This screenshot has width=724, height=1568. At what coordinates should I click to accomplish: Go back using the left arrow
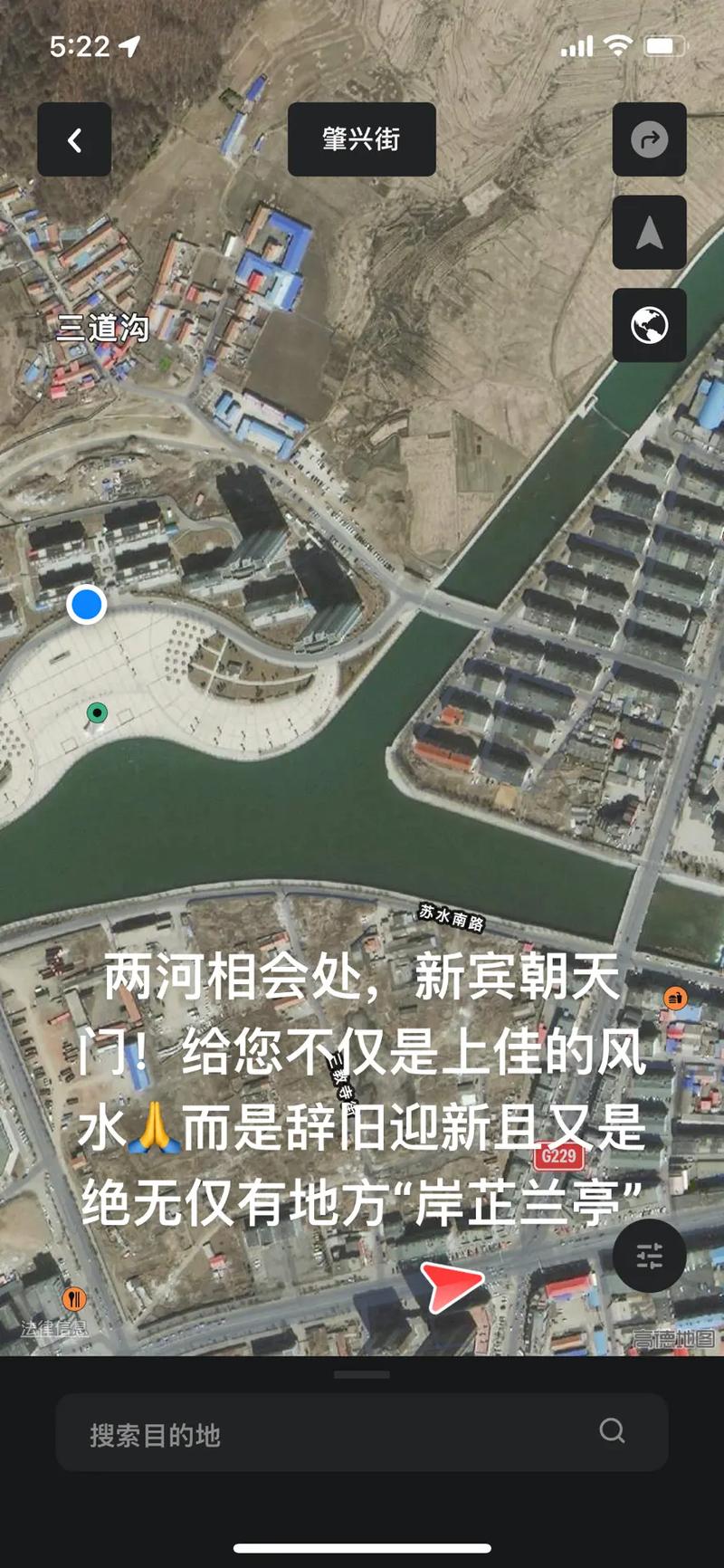click(74, 139)
